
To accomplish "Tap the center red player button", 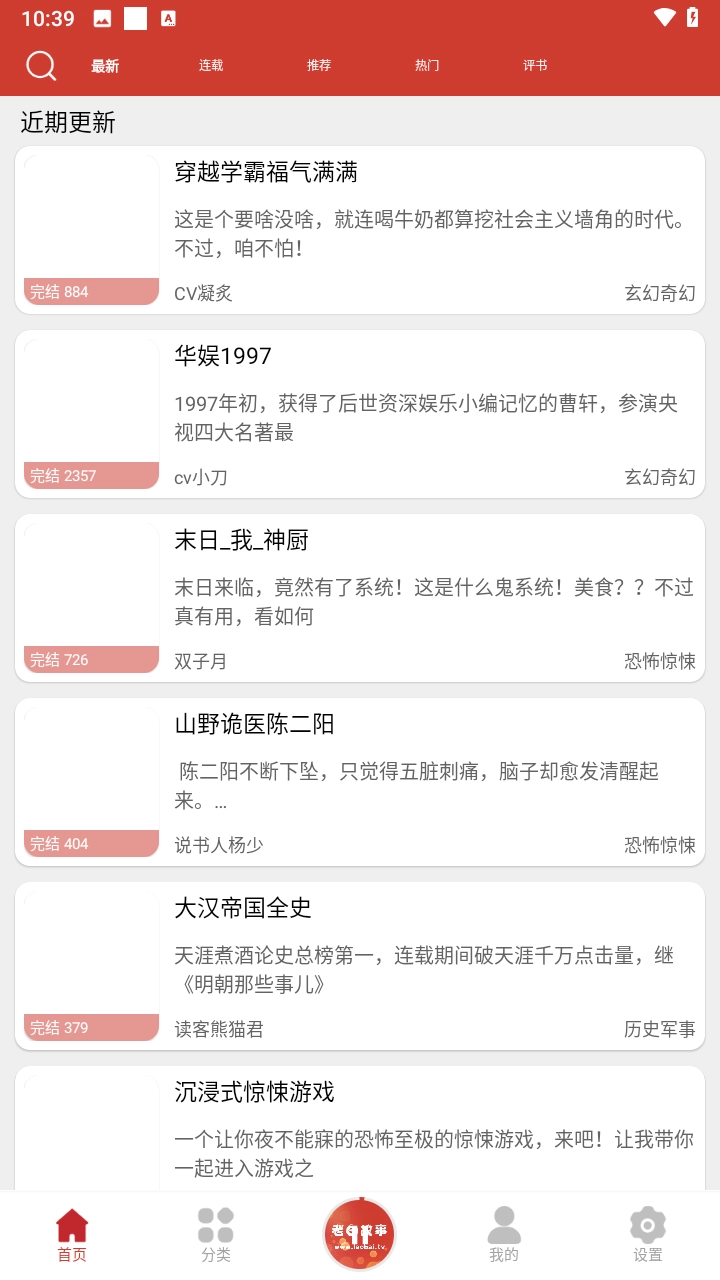I will [360, 1235].
